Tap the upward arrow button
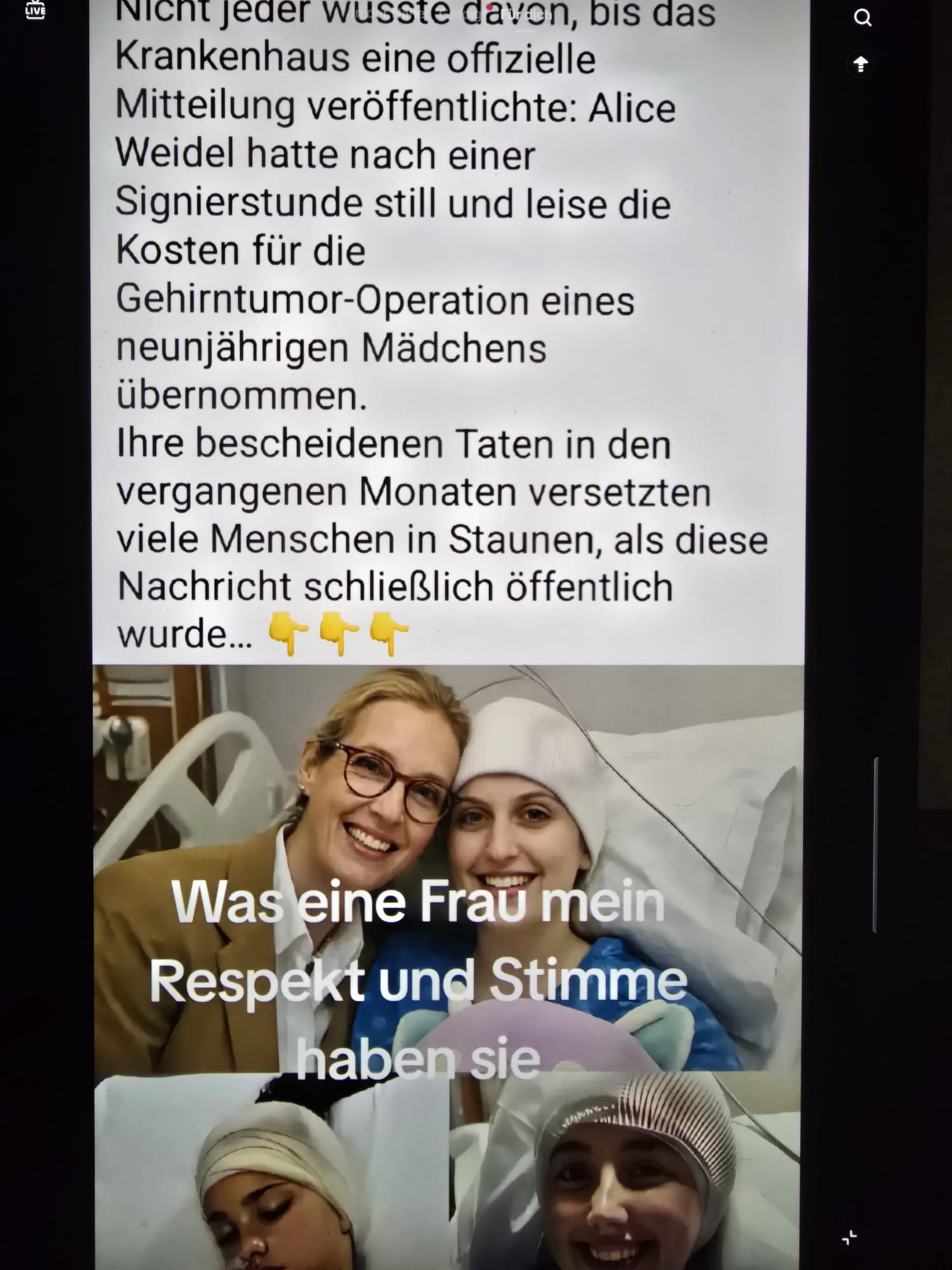The image size is (952, 1270). click(861, 64)
